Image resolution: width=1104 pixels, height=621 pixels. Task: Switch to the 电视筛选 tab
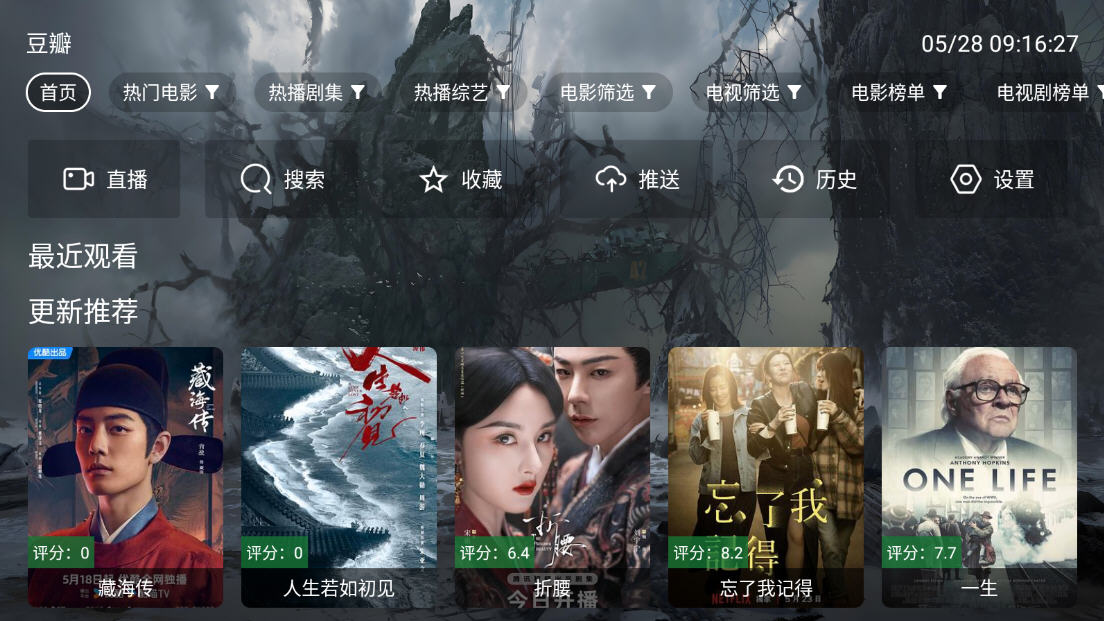tap(753, 93)
